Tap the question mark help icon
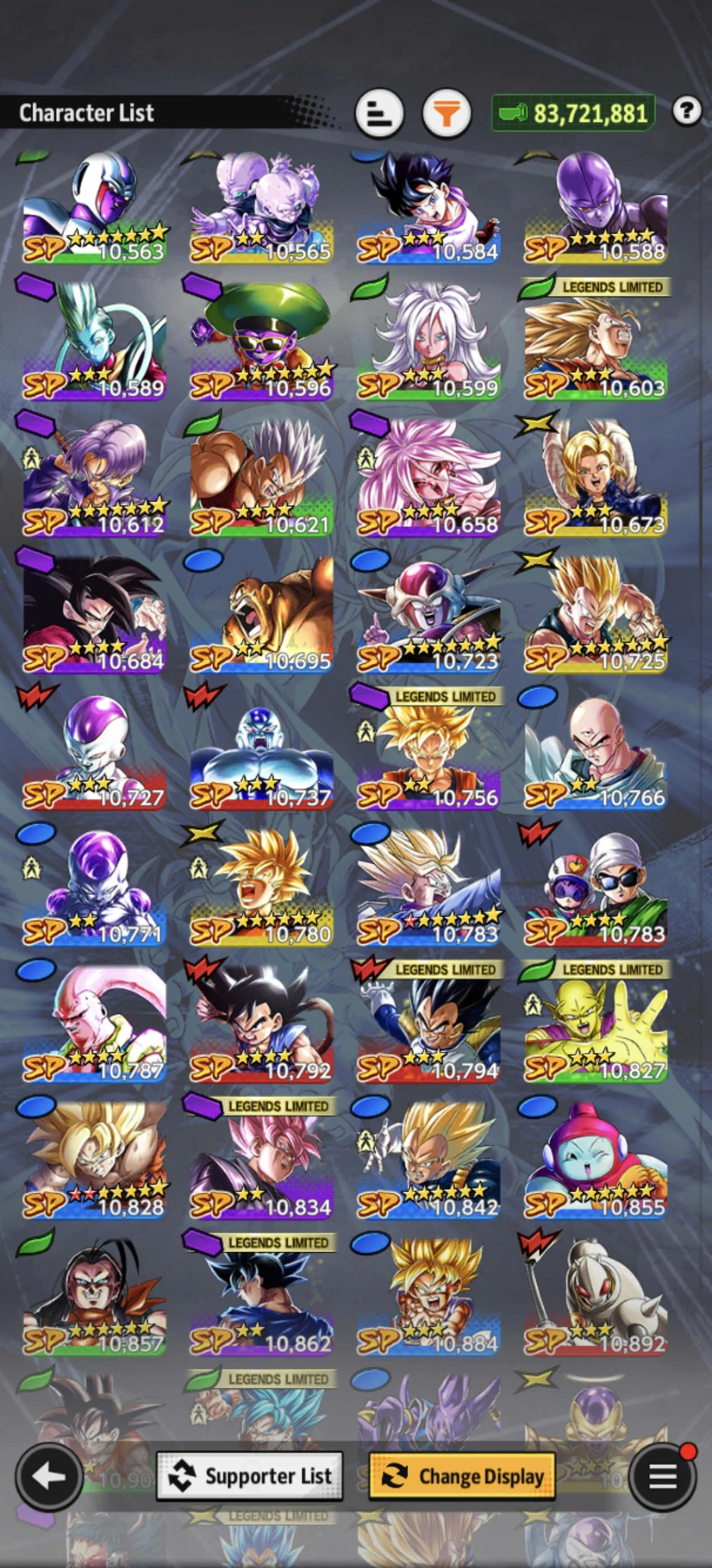The image size is (712, 1568). [686, 111]
